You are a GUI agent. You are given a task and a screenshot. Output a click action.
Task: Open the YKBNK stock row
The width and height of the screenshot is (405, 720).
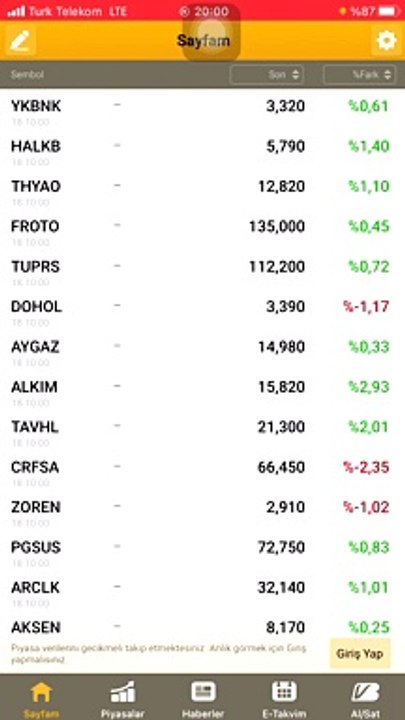pos(202,110)
